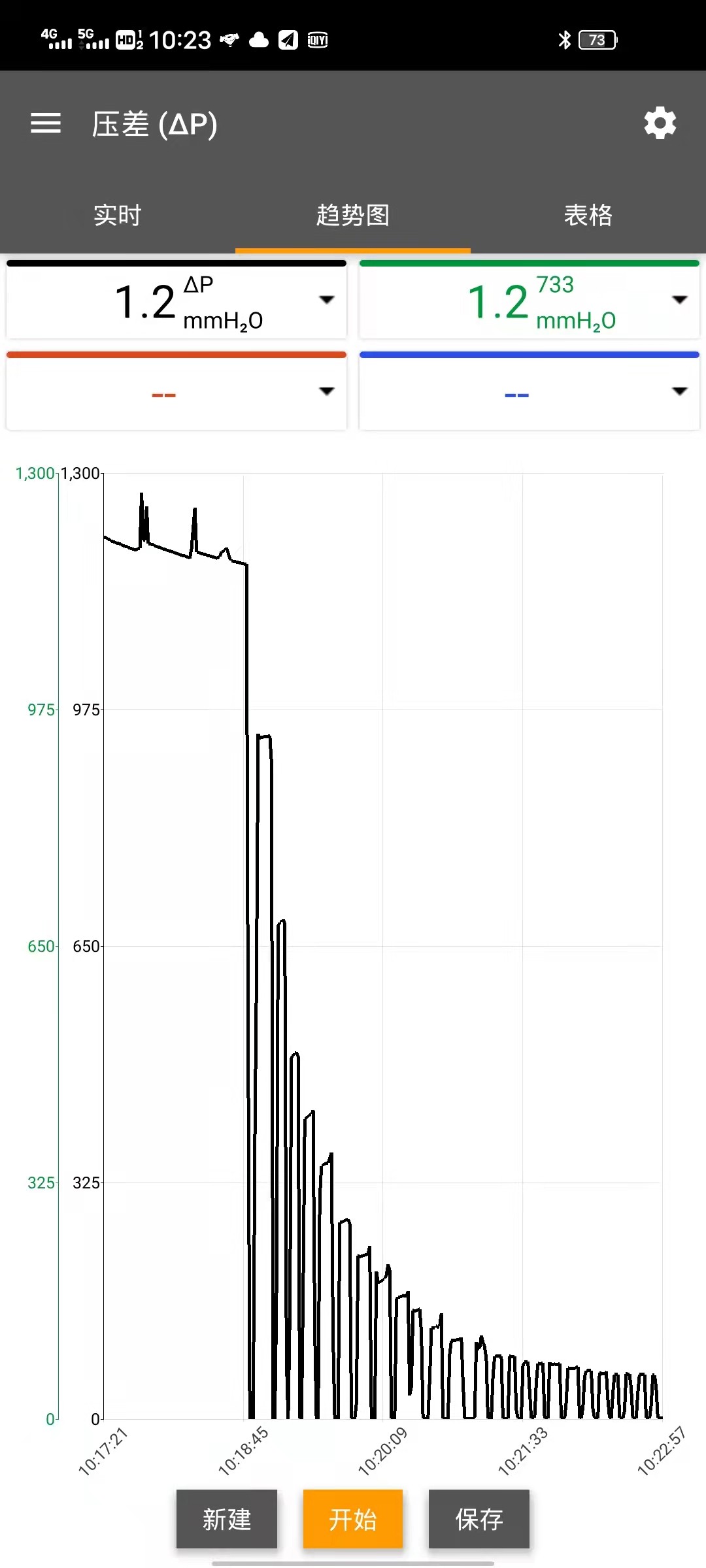This screenshot has width=706, height=1568.
Task: Expand the green 733 mmH₂O channel dropdown
Action: pos(679,300)
